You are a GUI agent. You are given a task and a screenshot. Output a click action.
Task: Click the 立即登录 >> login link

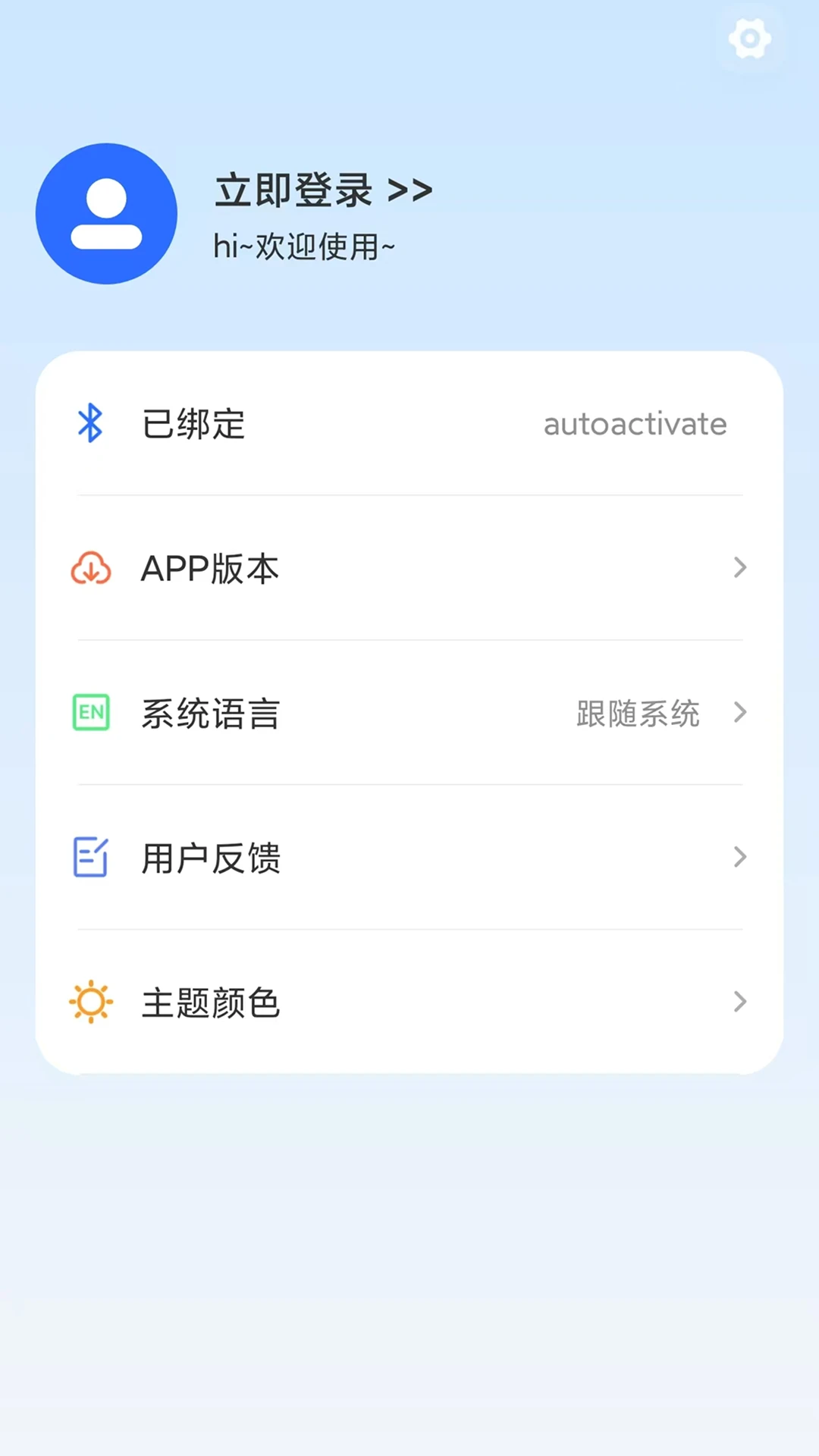pos(322,190)
